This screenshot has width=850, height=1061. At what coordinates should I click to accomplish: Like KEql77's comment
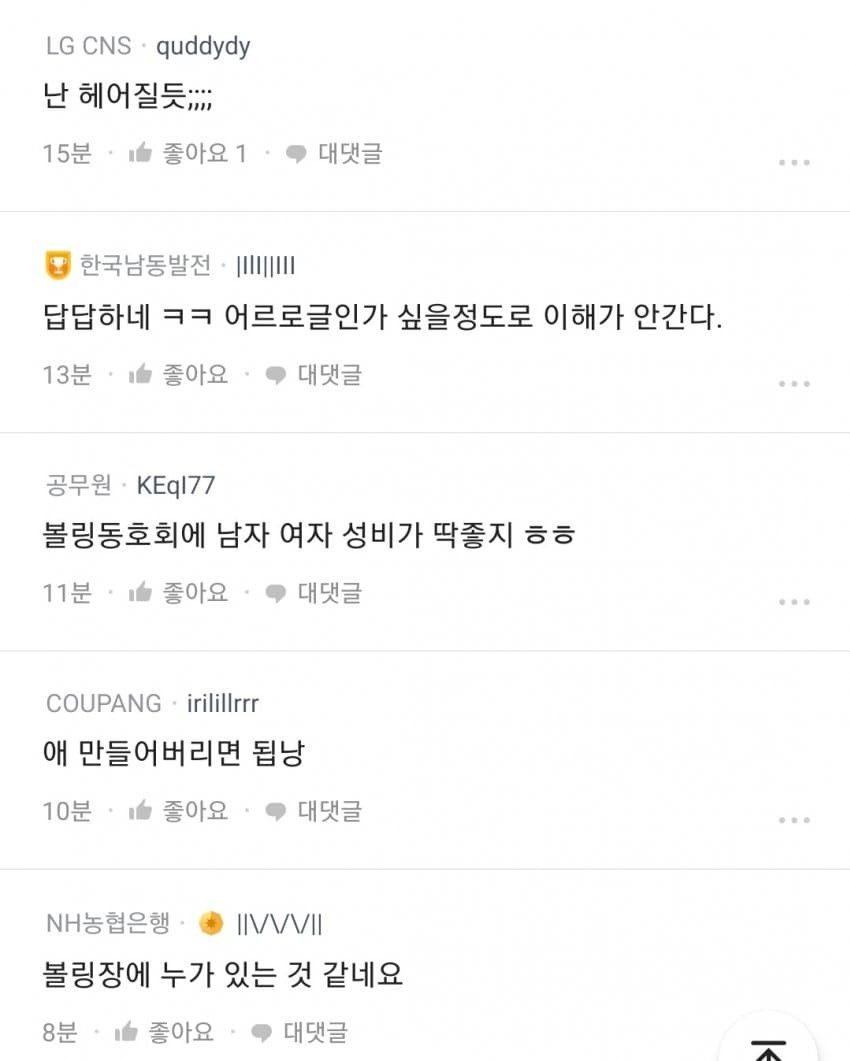point(179,592)
